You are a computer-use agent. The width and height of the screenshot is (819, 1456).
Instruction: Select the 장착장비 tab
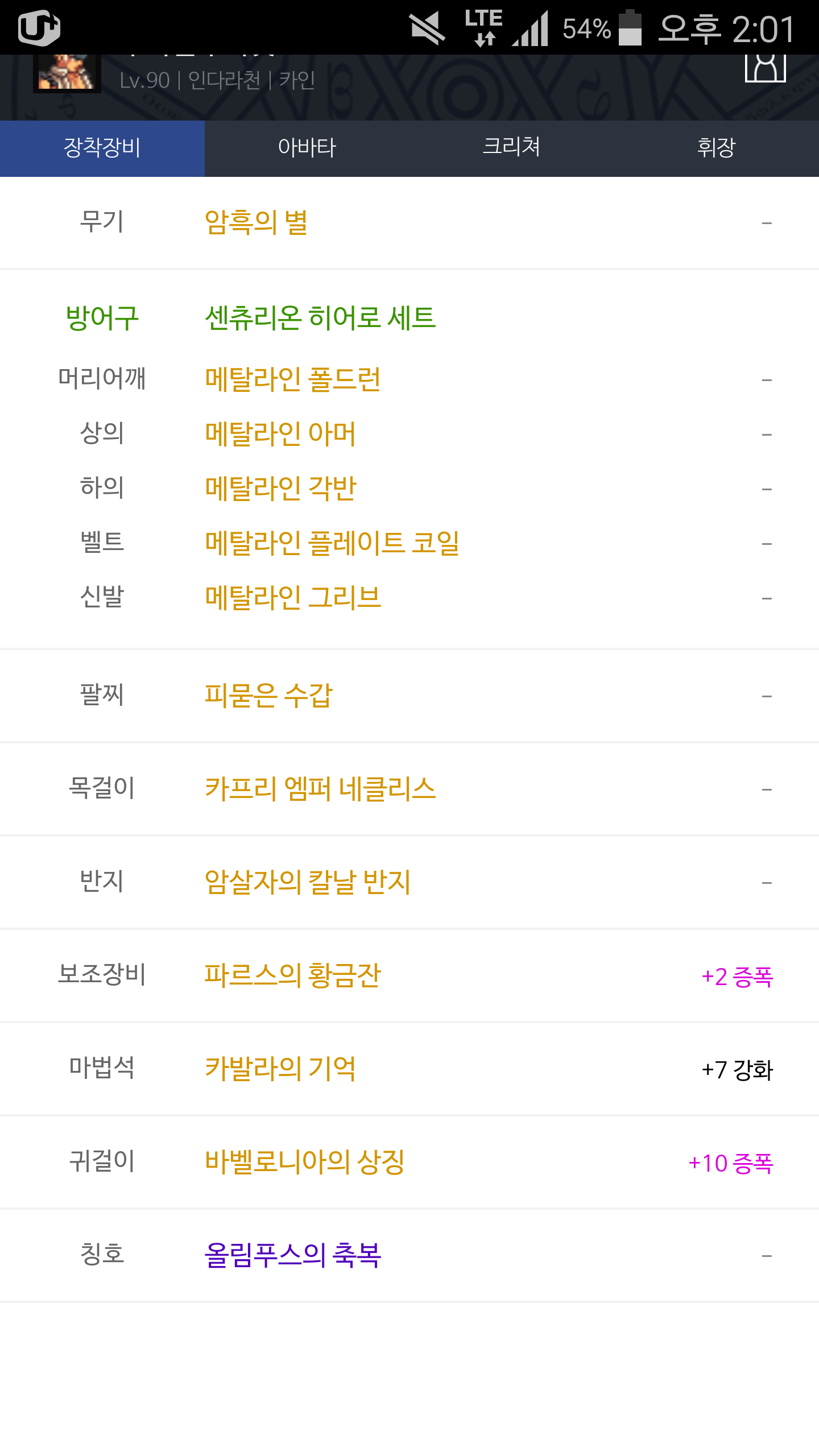click(x=102, y=148)
